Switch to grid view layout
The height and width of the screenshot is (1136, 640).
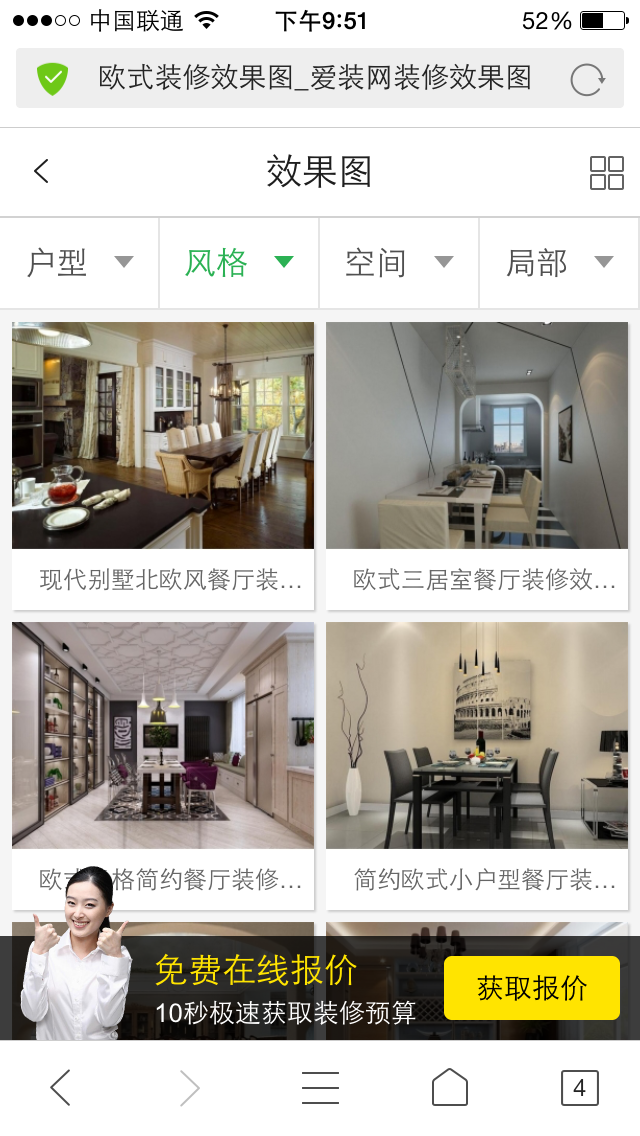click(x=606, y=172)
